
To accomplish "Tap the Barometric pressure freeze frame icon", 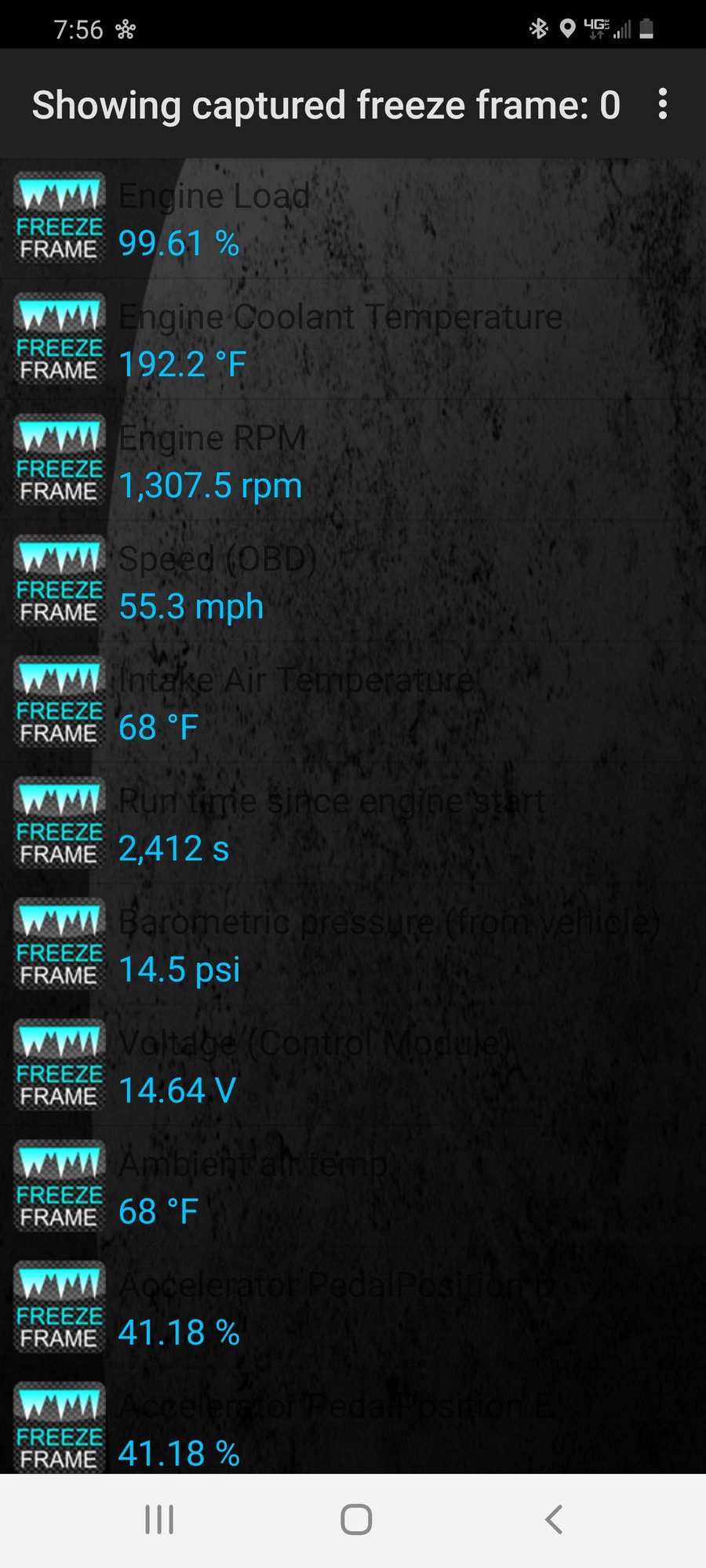I will tap(59, 945).
